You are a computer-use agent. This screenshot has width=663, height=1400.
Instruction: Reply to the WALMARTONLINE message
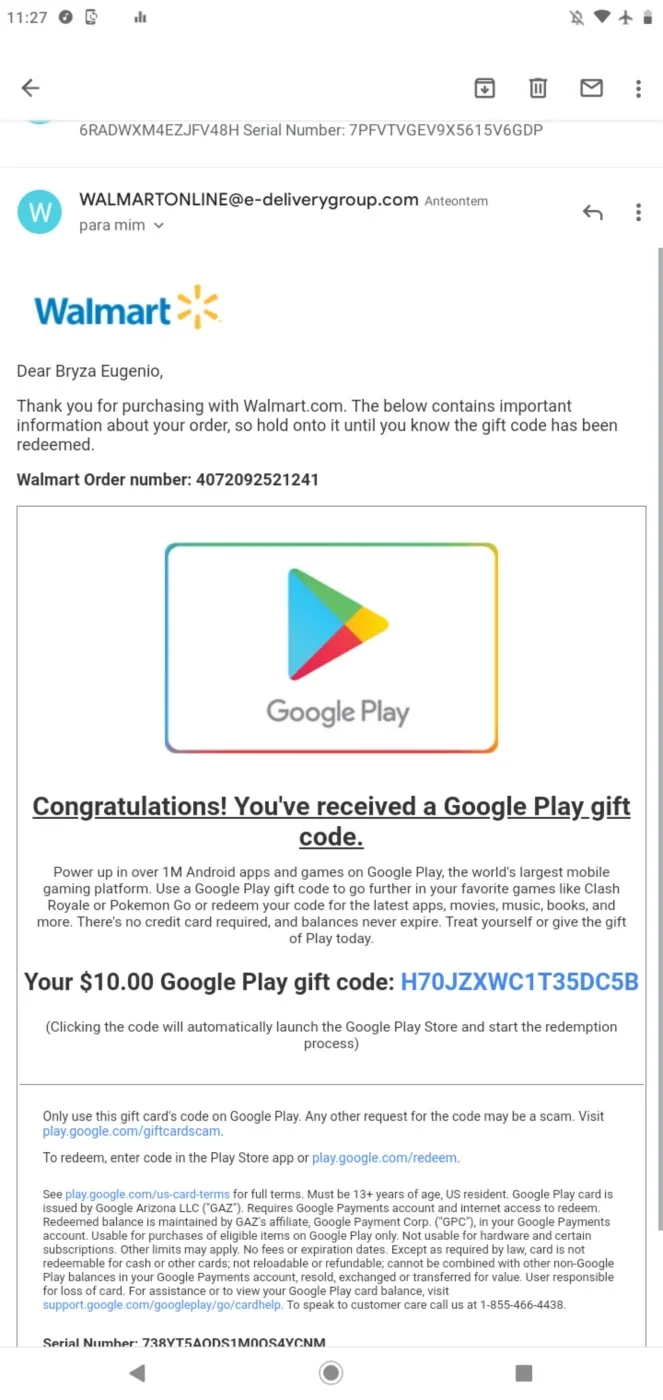click(593, 212)
